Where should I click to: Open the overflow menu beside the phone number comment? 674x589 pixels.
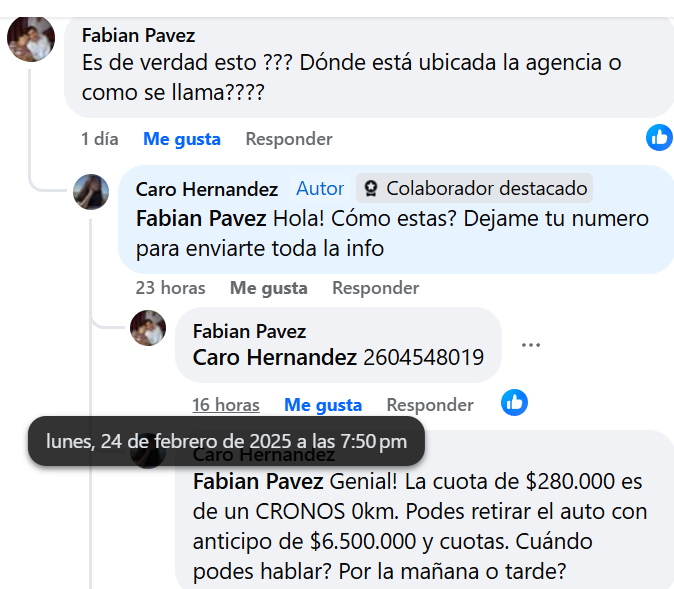pos(531,345)
